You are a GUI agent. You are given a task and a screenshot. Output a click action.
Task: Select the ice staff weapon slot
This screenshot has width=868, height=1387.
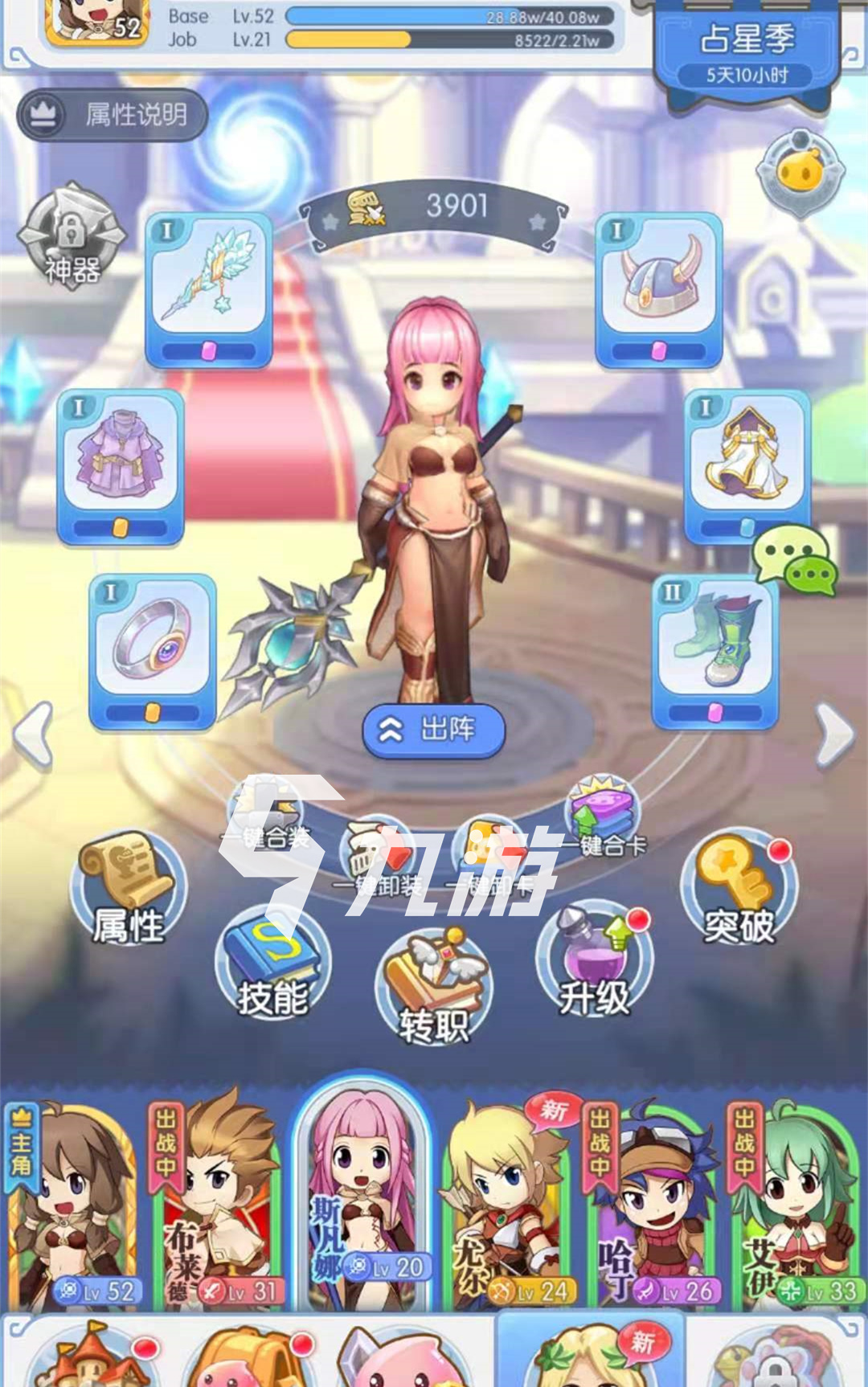[208, 288]
